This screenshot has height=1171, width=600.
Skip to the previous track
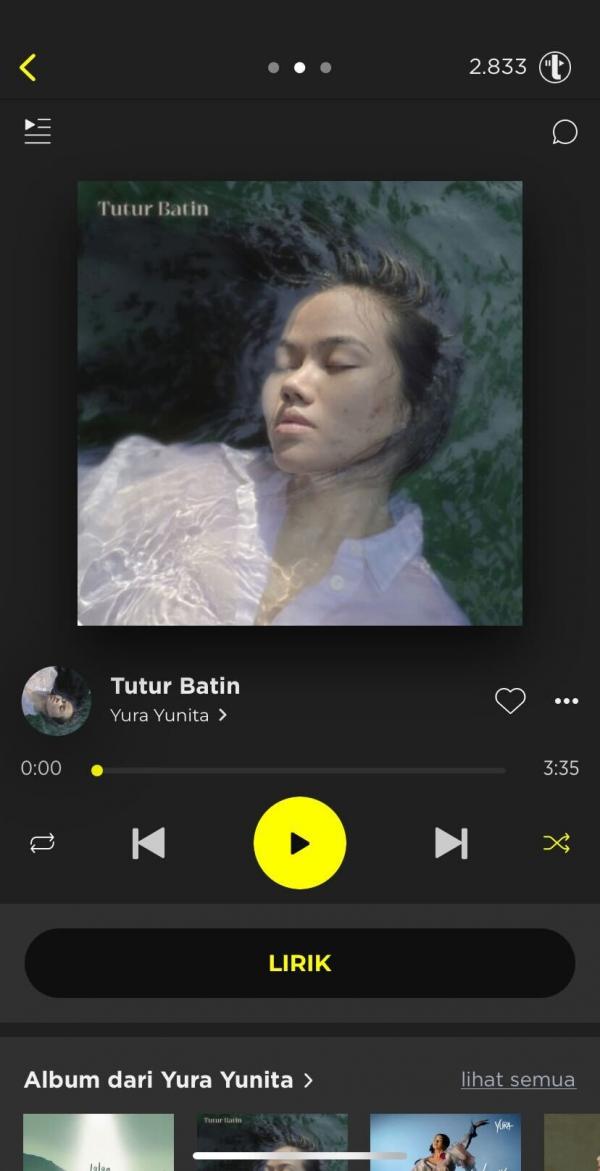point(149,843)
